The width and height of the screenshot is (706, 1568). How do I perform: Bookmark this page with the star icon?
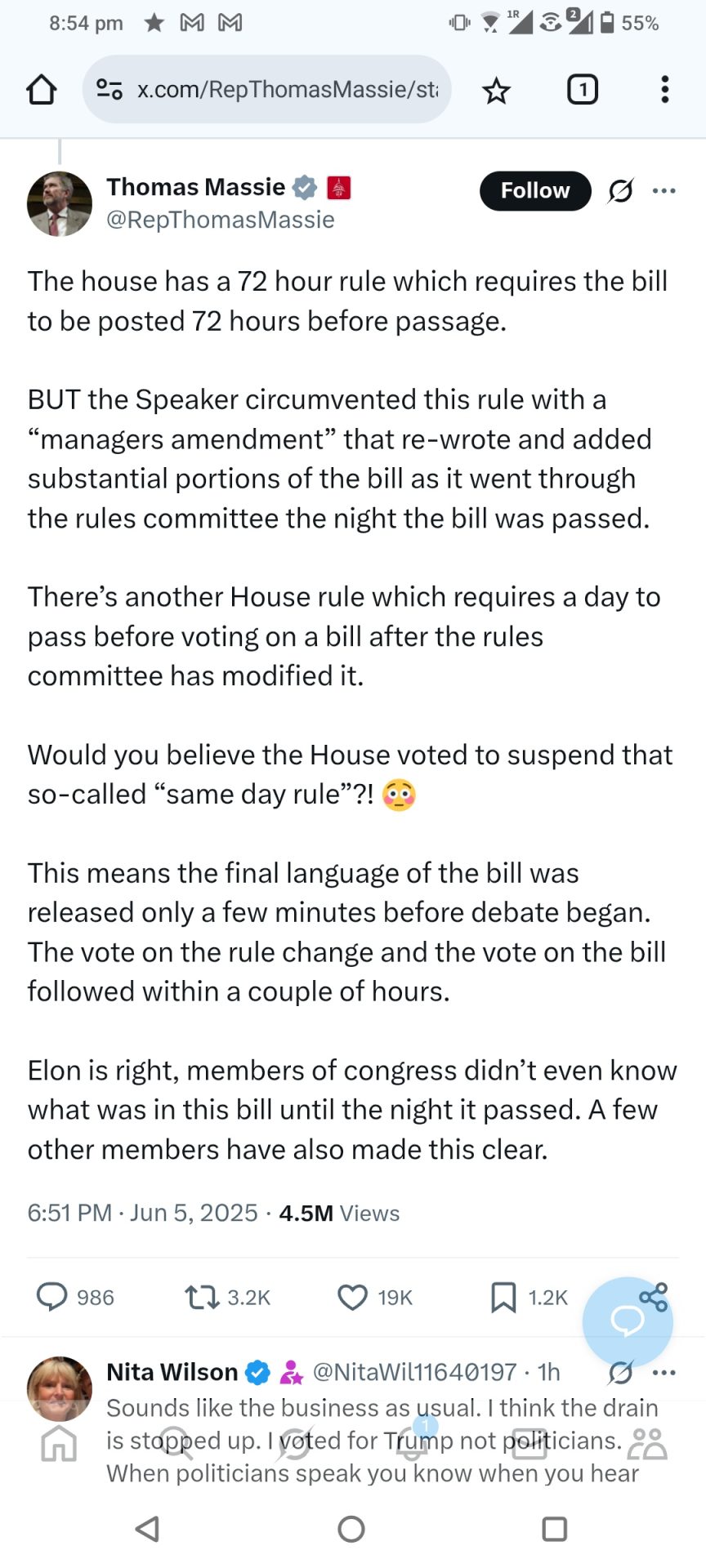click(x=496, y=90)
